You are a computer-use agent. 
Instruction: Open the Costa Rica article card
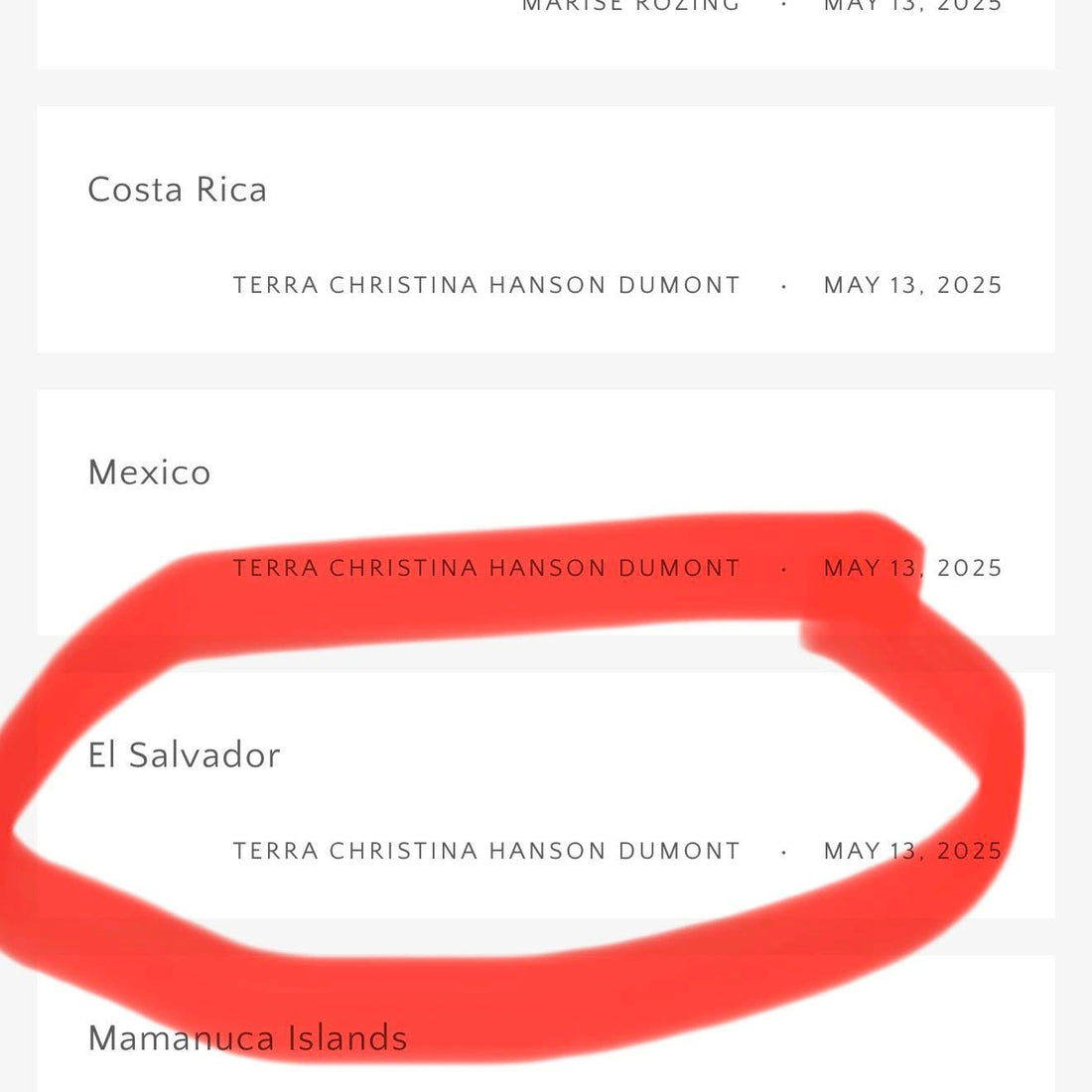point(178,190)
